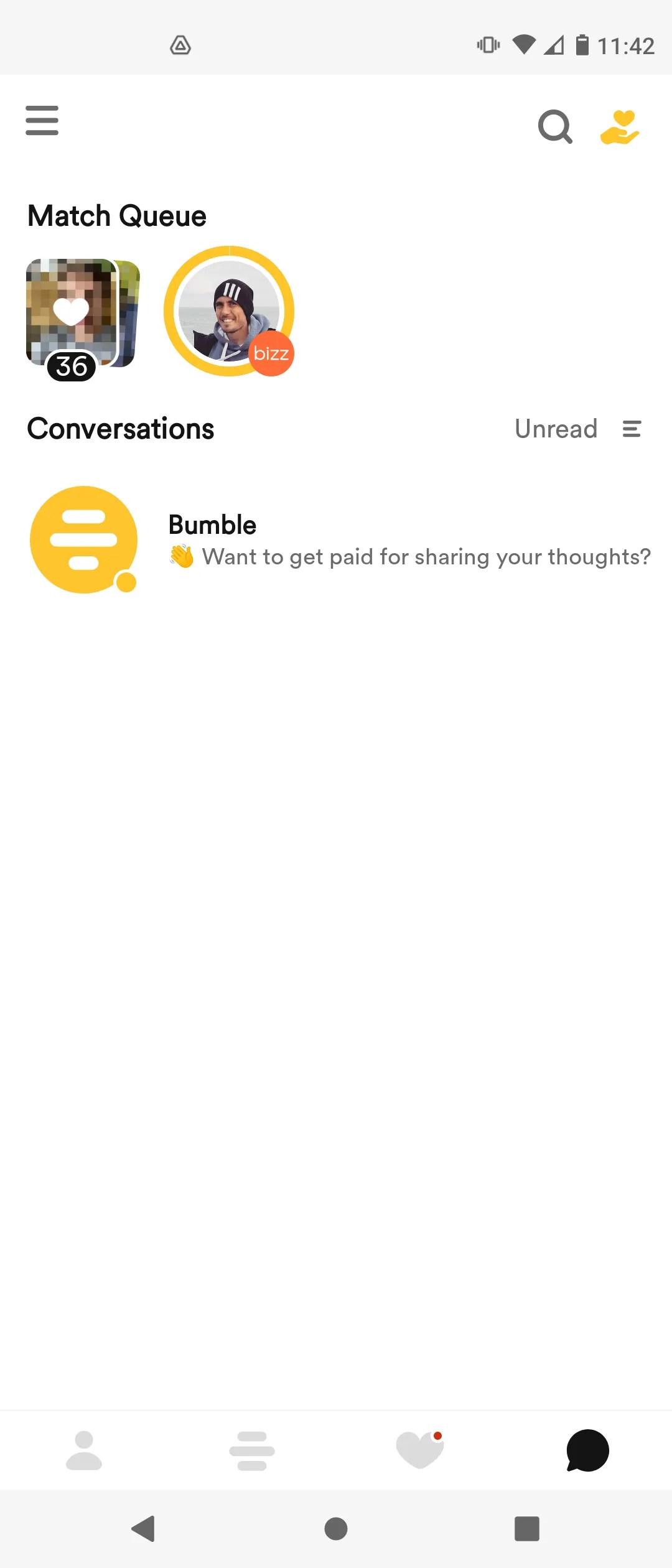The height and width of the screenshot is (1568, 672).
Task: Open the profile tab icon in bottom navigation
Action: 84,1450
